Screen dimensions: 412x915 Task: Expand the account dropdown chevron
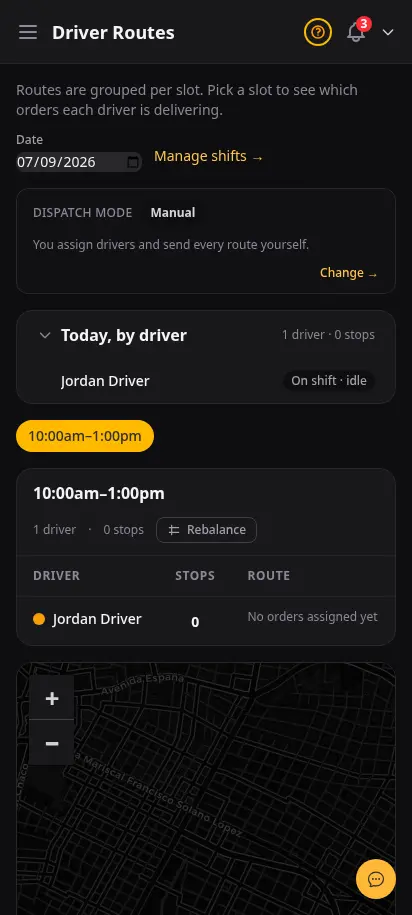click(388, 32)
